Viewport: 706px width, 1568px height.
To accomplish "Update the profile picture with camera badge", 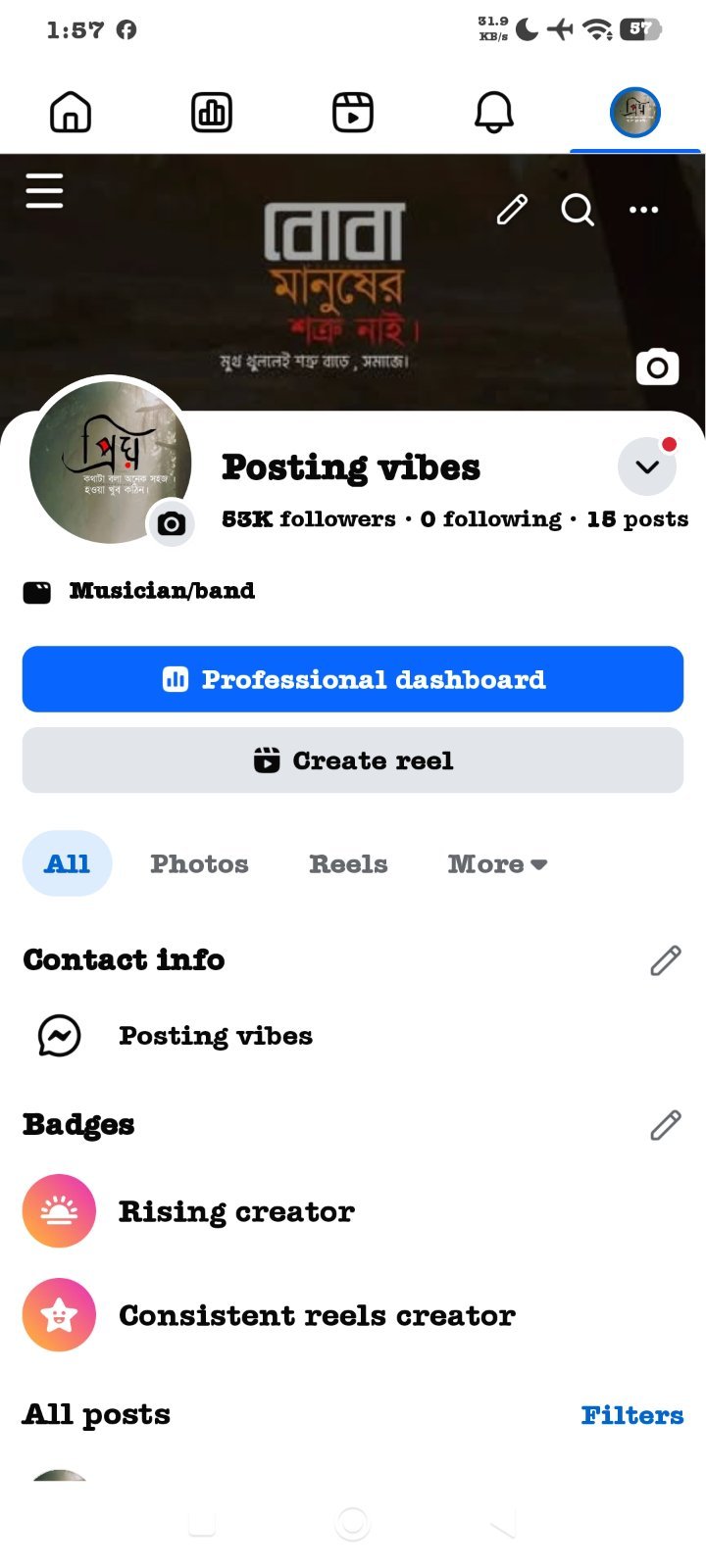I will click(x=172, y=523).
